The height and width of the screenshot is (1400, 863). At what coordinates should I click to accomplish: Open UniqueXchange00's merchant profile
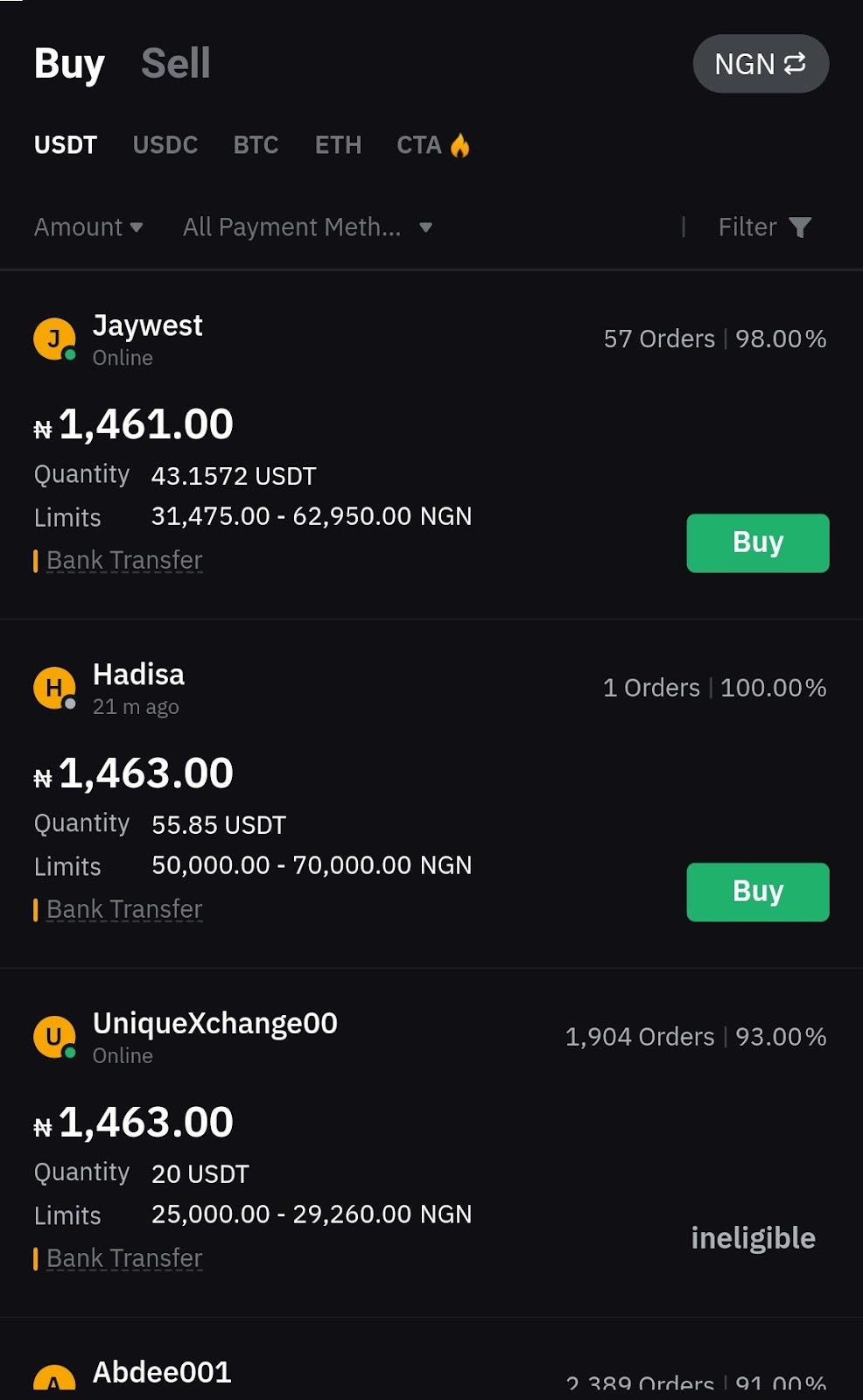214,1023
